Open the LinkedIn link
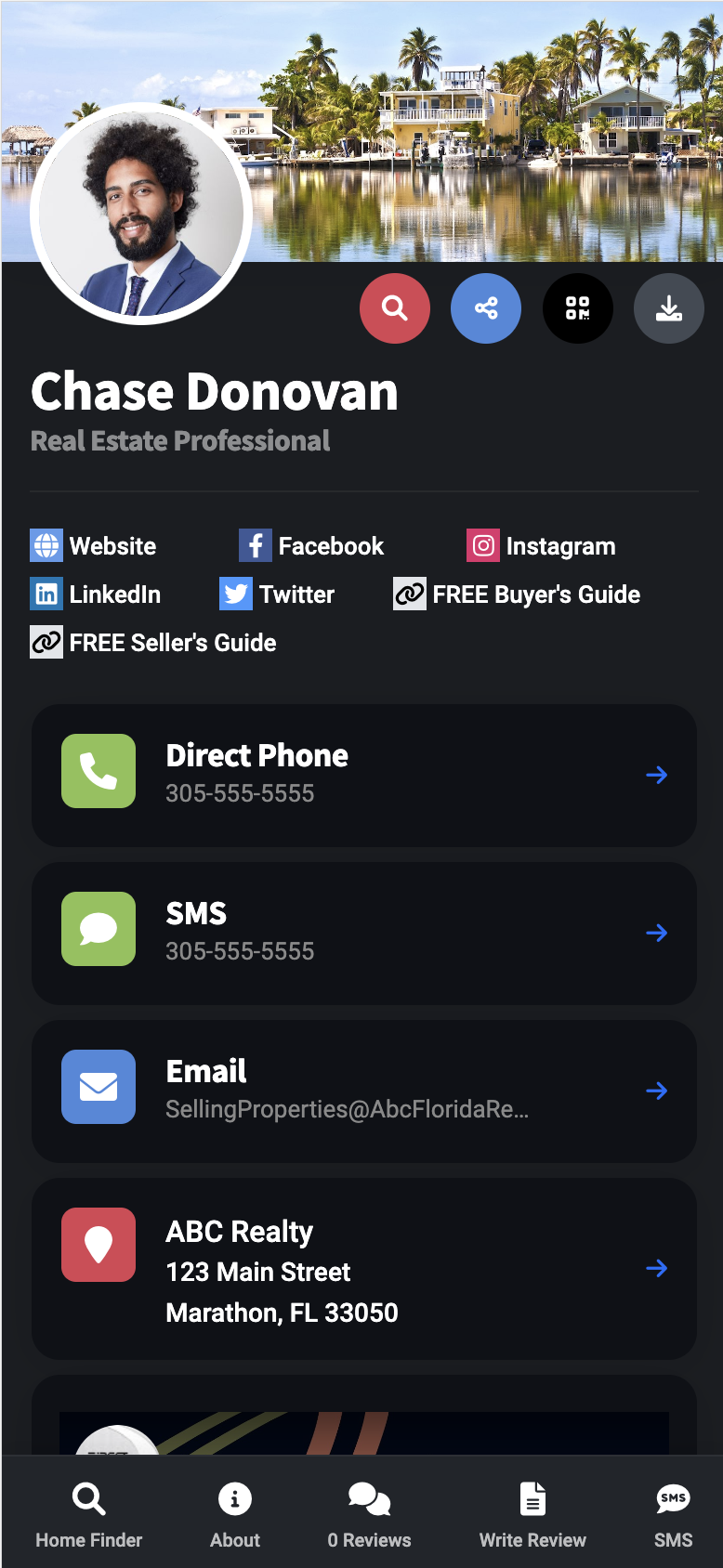The image size is (723, 1568). coord(96,595)
